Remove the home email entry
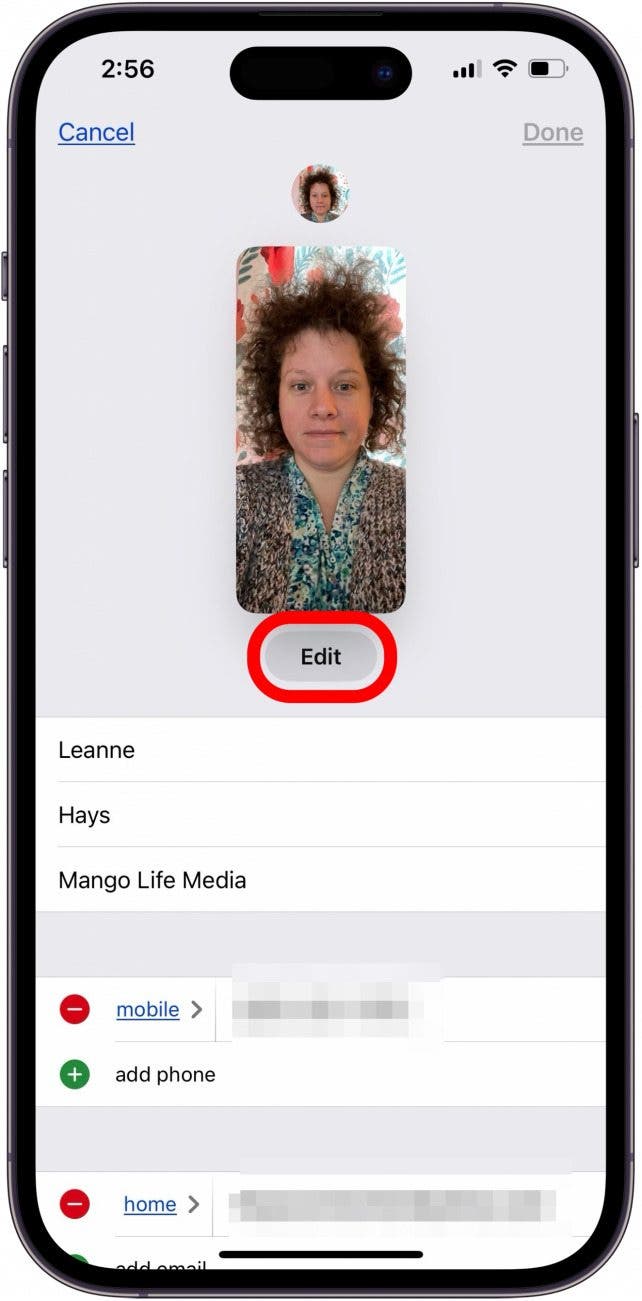The image size is (642, 1301). (x=75, y=1205)
